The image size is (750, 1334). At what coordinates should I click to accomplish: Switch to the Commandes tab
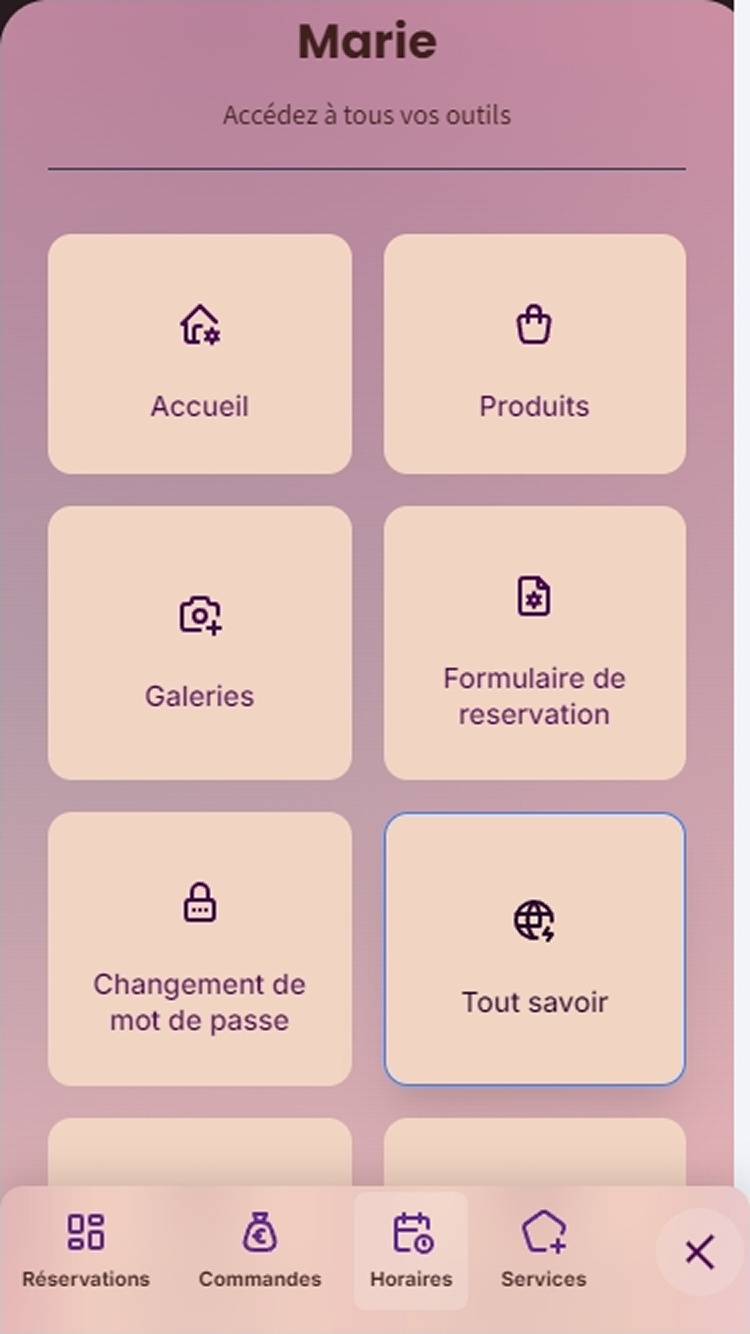tap(260, 1250)
